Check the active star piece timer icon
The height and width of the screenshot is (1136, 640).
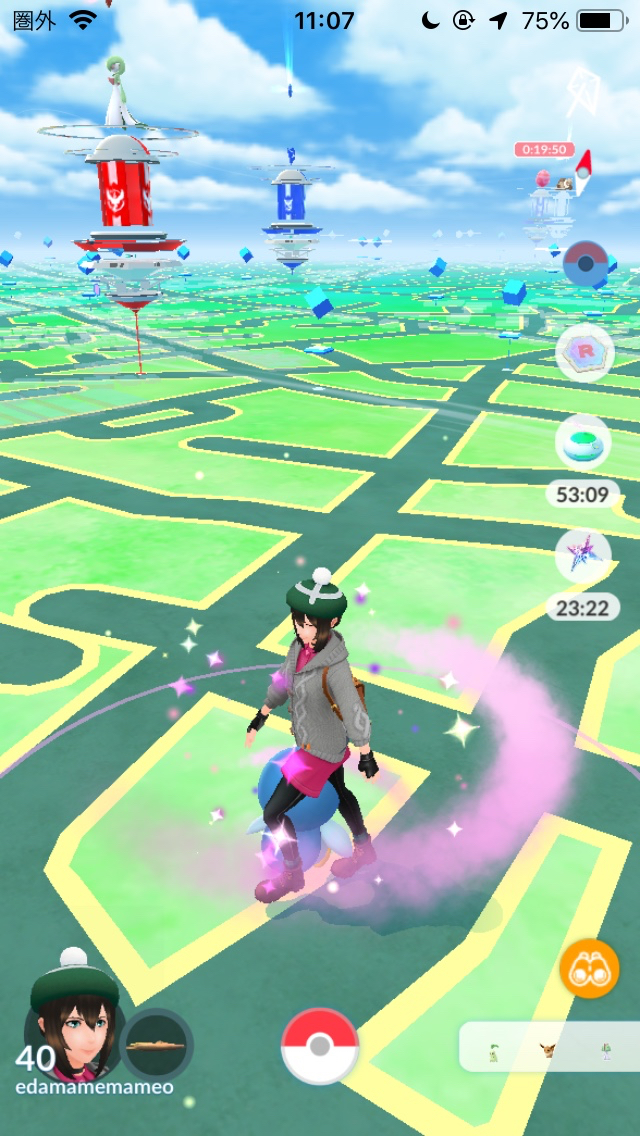583,556
